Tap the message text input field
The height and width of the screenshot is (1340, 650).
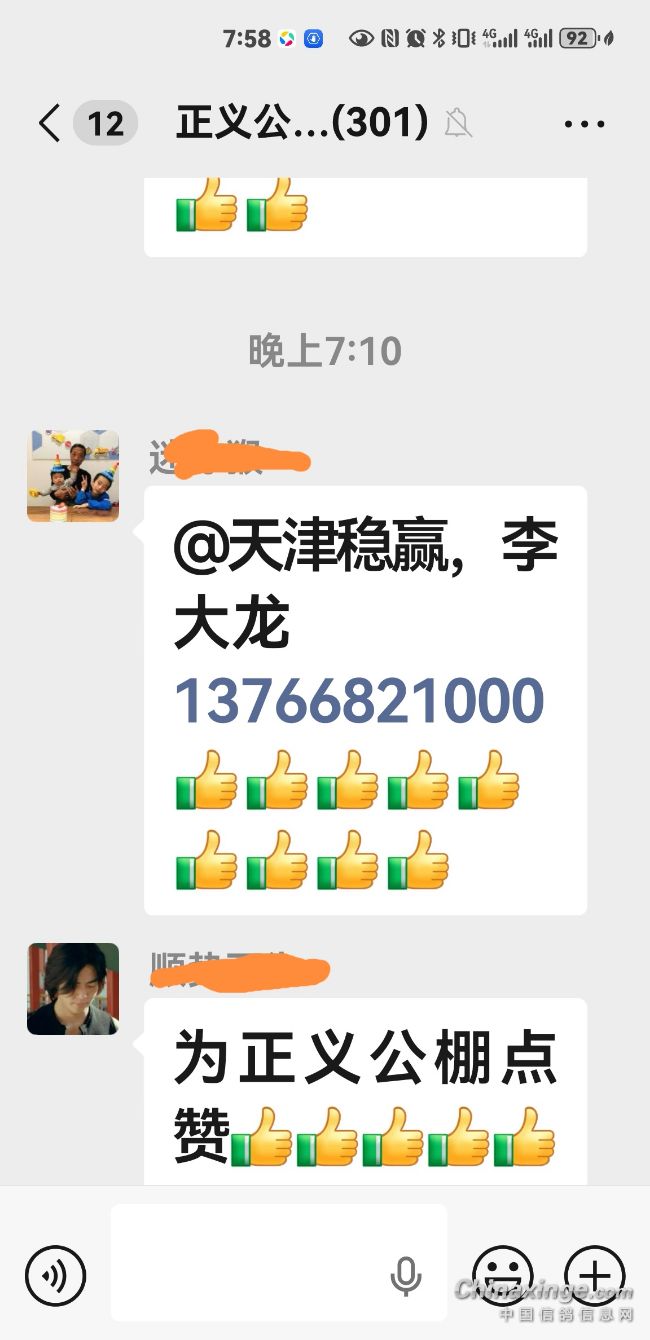click(250, 1275)
